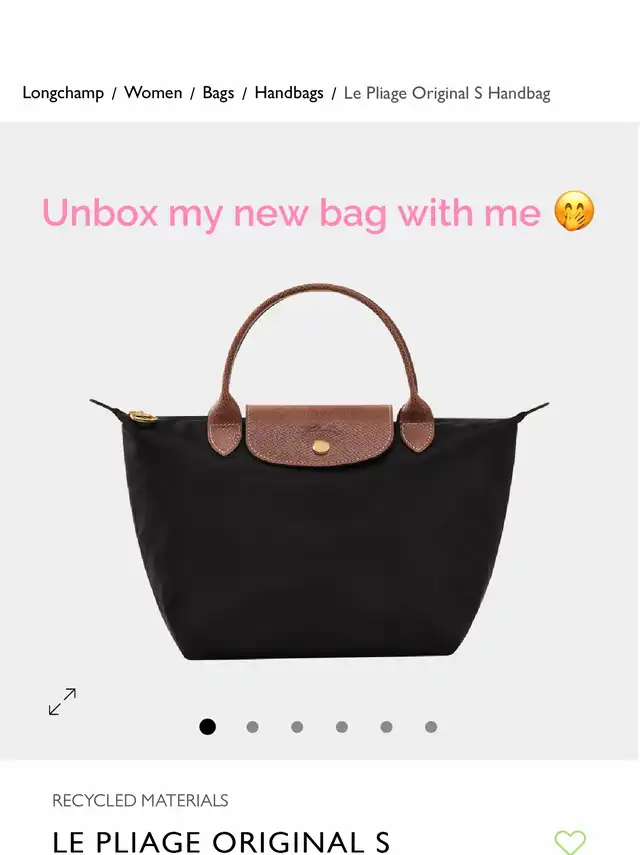Jump to the last image indicator dot
The image size is (640, 855).
[x=431, y=727]
